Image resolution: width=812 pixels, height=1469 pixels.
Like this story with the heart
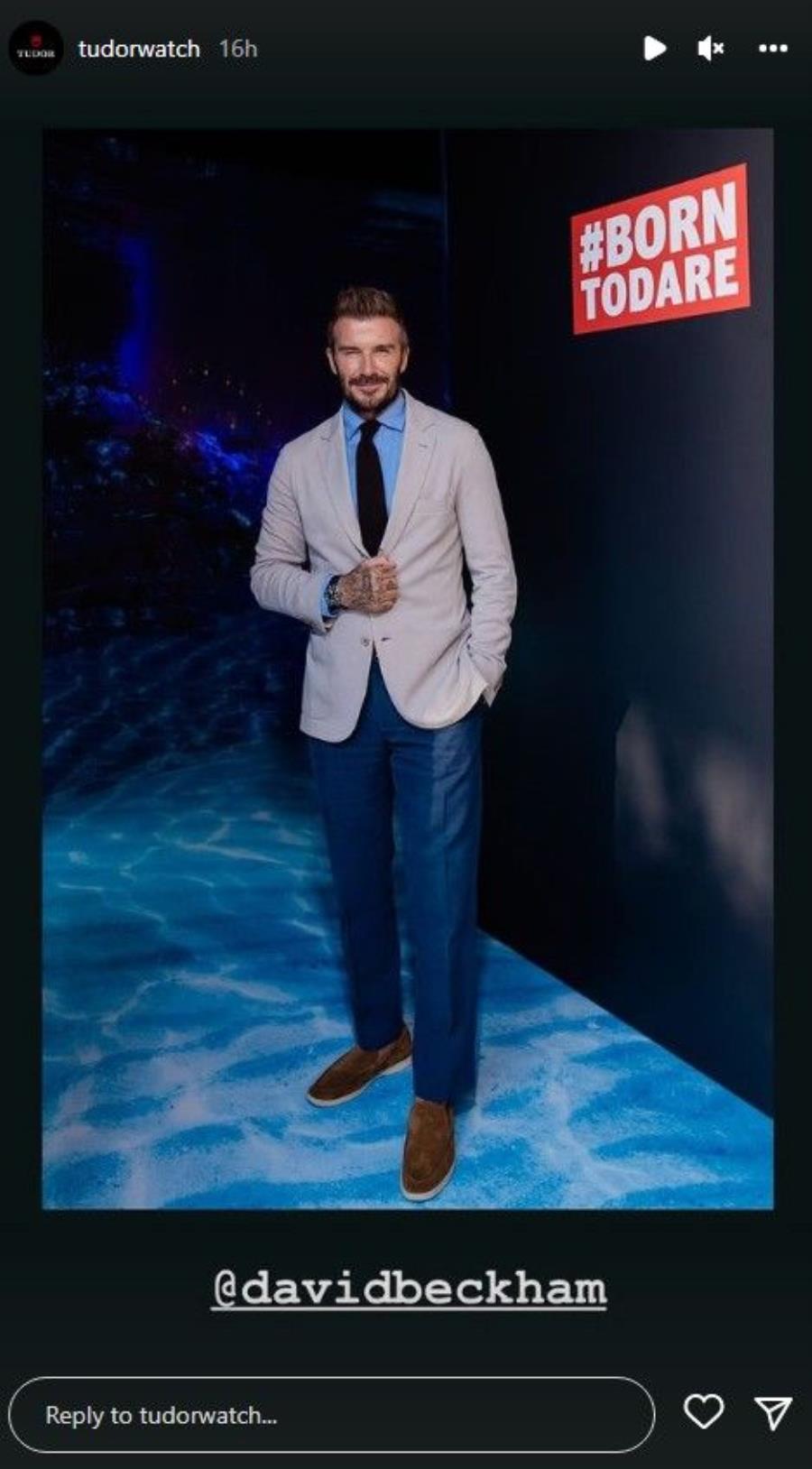coord(704,1412)
